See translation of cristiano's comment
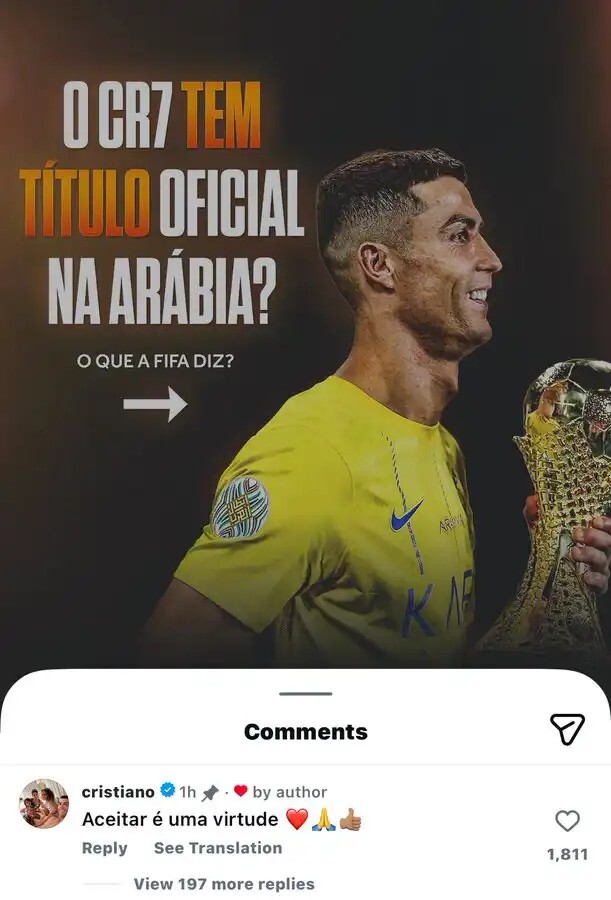This screenshot has width=611, height=900. [x=217, y=848]
